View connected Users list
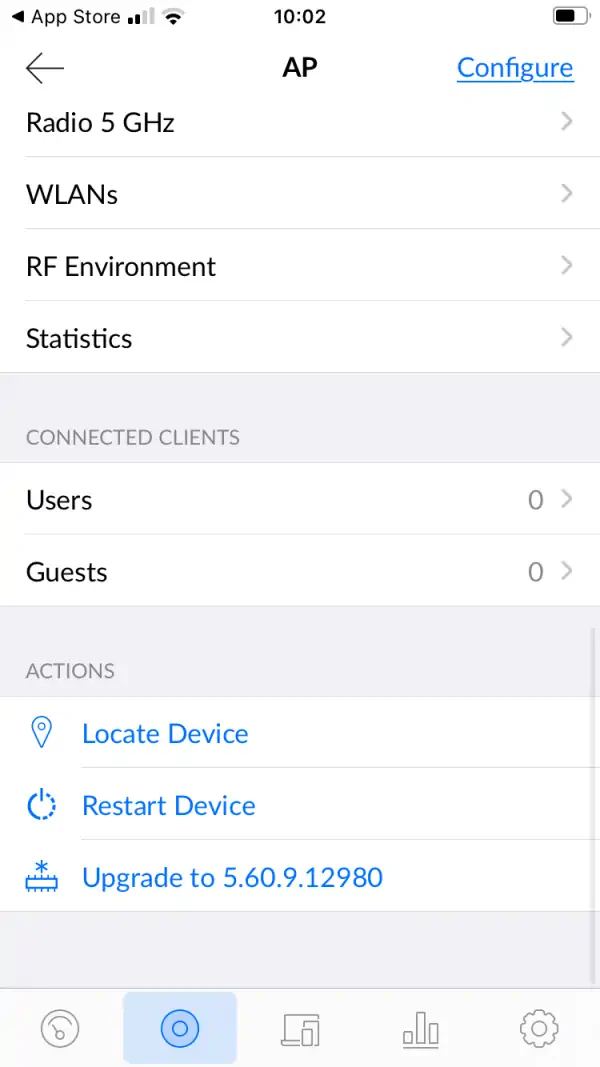The width and height of the screenshot is (600, 1067). (x=300, y=500)
